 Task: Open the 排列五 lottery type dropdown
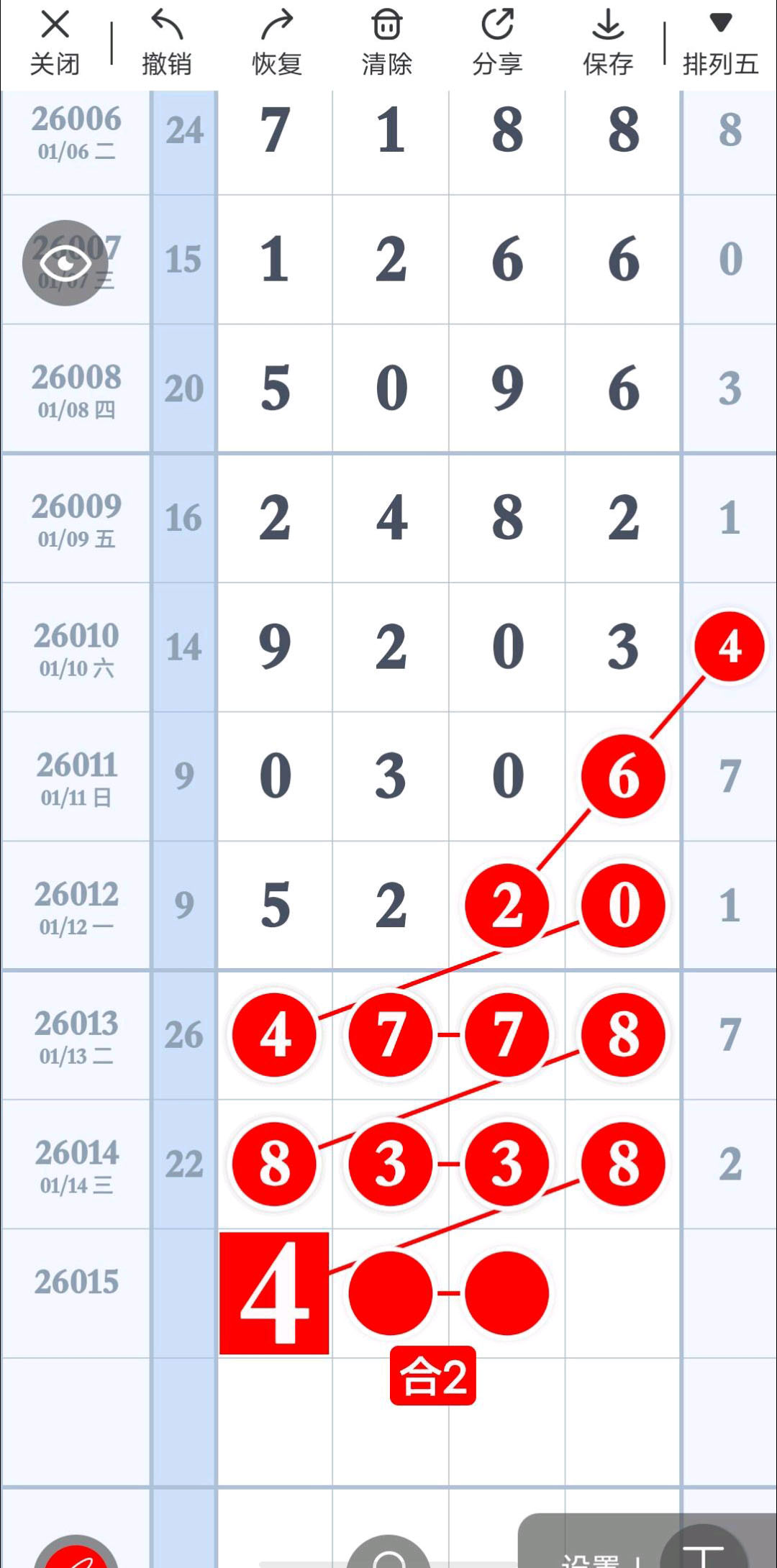pyautogui.click(x=720, y=43)
